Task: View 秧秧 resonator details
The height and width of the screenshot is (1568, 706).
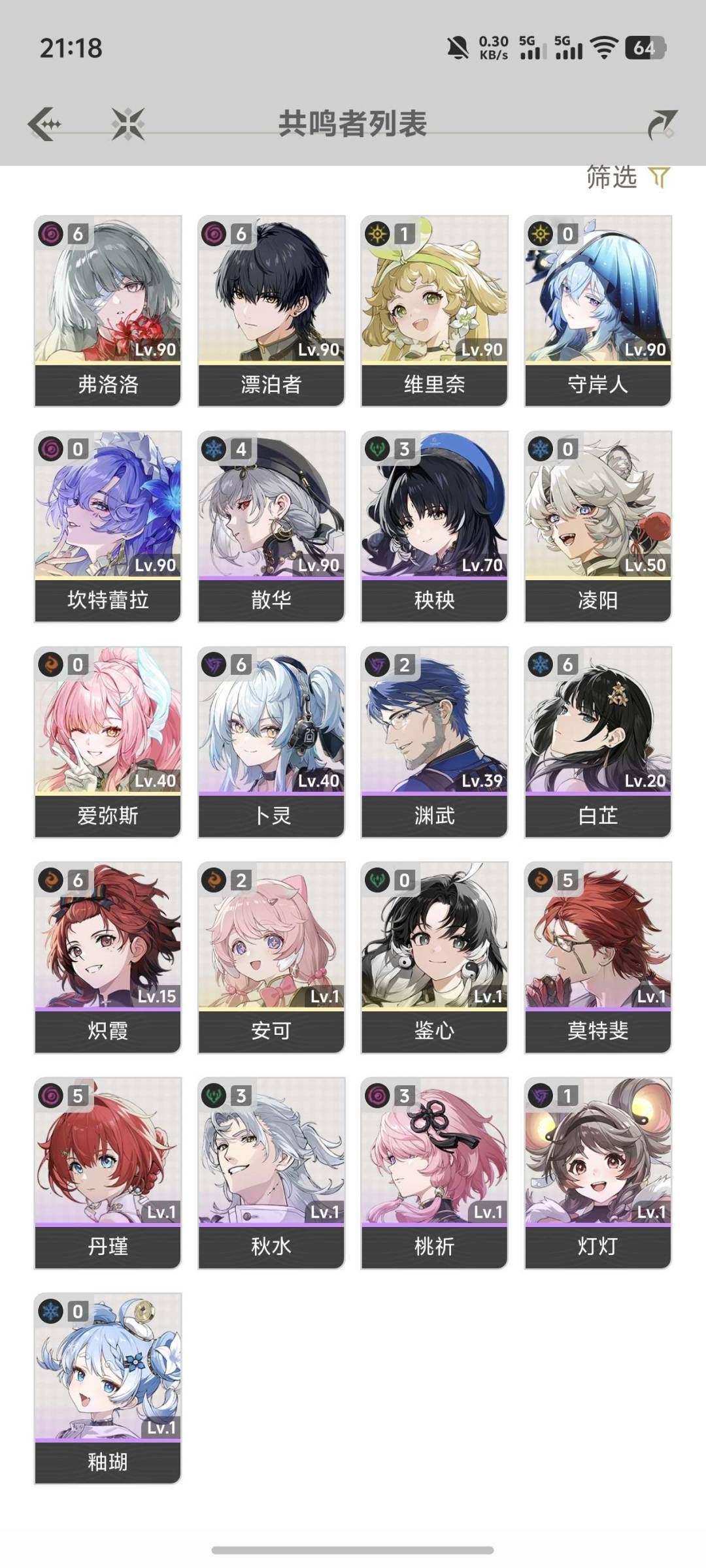Action: point(435,526)
